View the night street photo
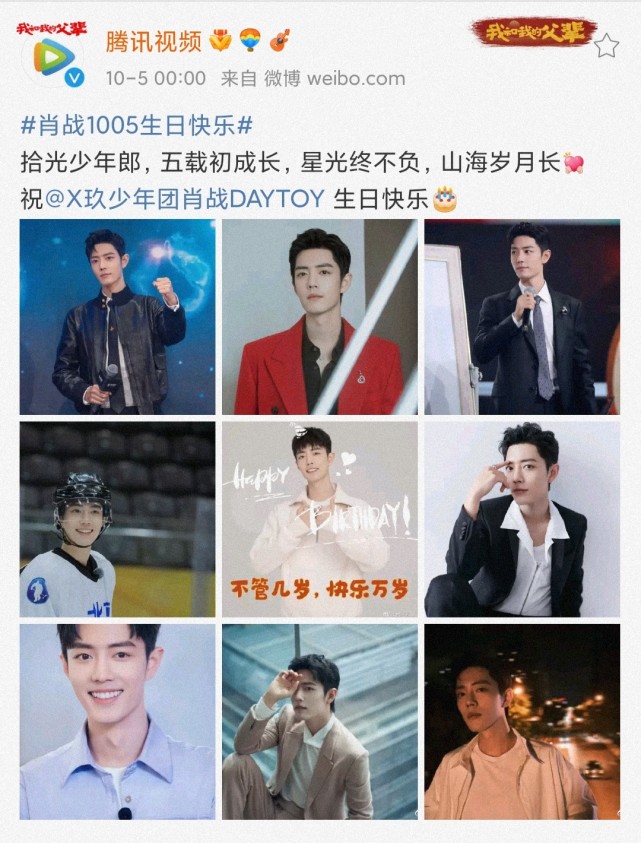The image size is (641, 843). 522,721
